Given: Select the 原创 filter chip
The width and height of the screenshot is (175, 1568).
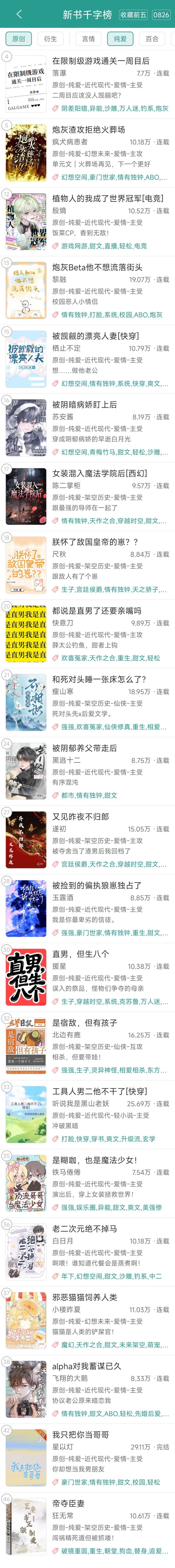Looking at the screenshot, I should [x=19, y=38].
